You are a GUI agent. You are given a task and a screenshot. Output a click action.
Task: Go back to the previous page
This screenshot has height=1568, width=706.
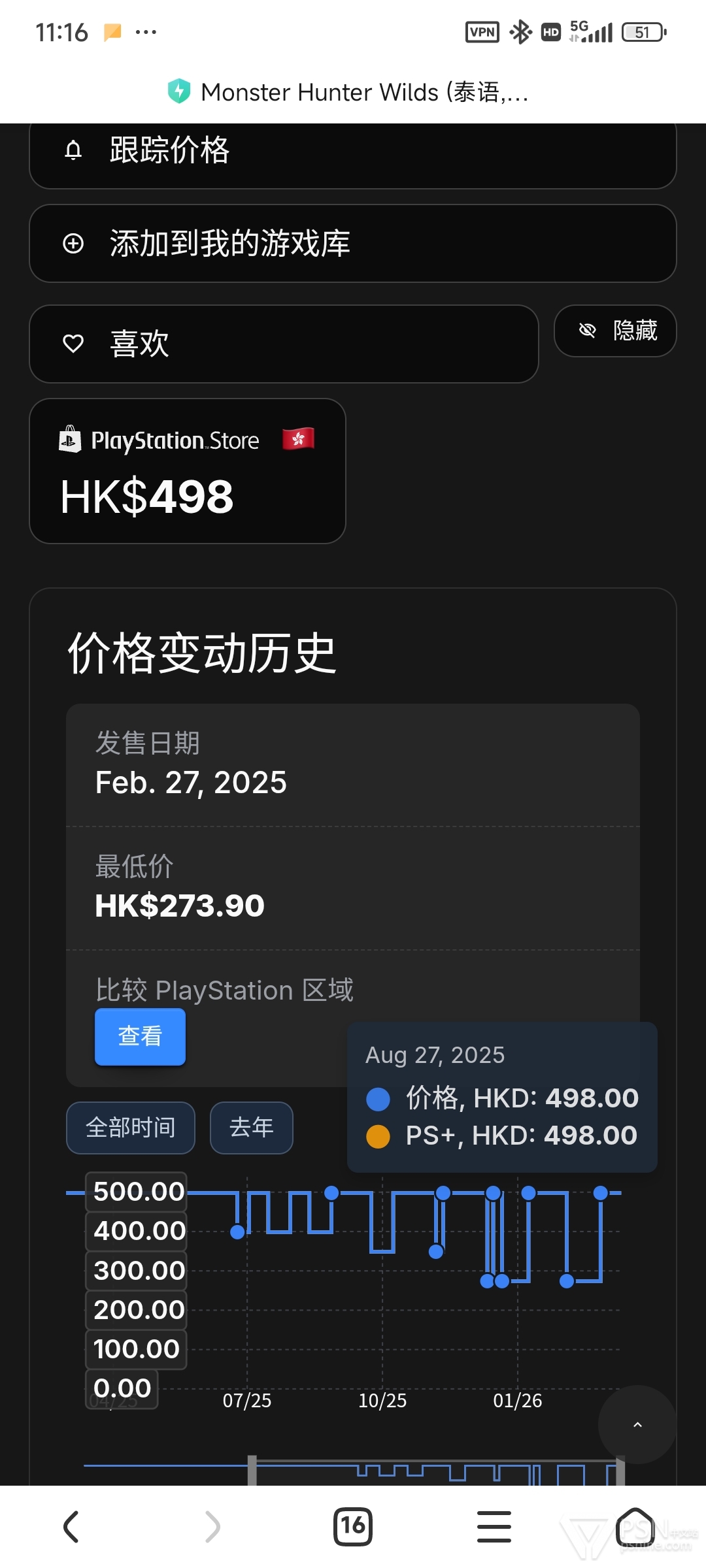pyautogui.click(x=71, y=1527)
